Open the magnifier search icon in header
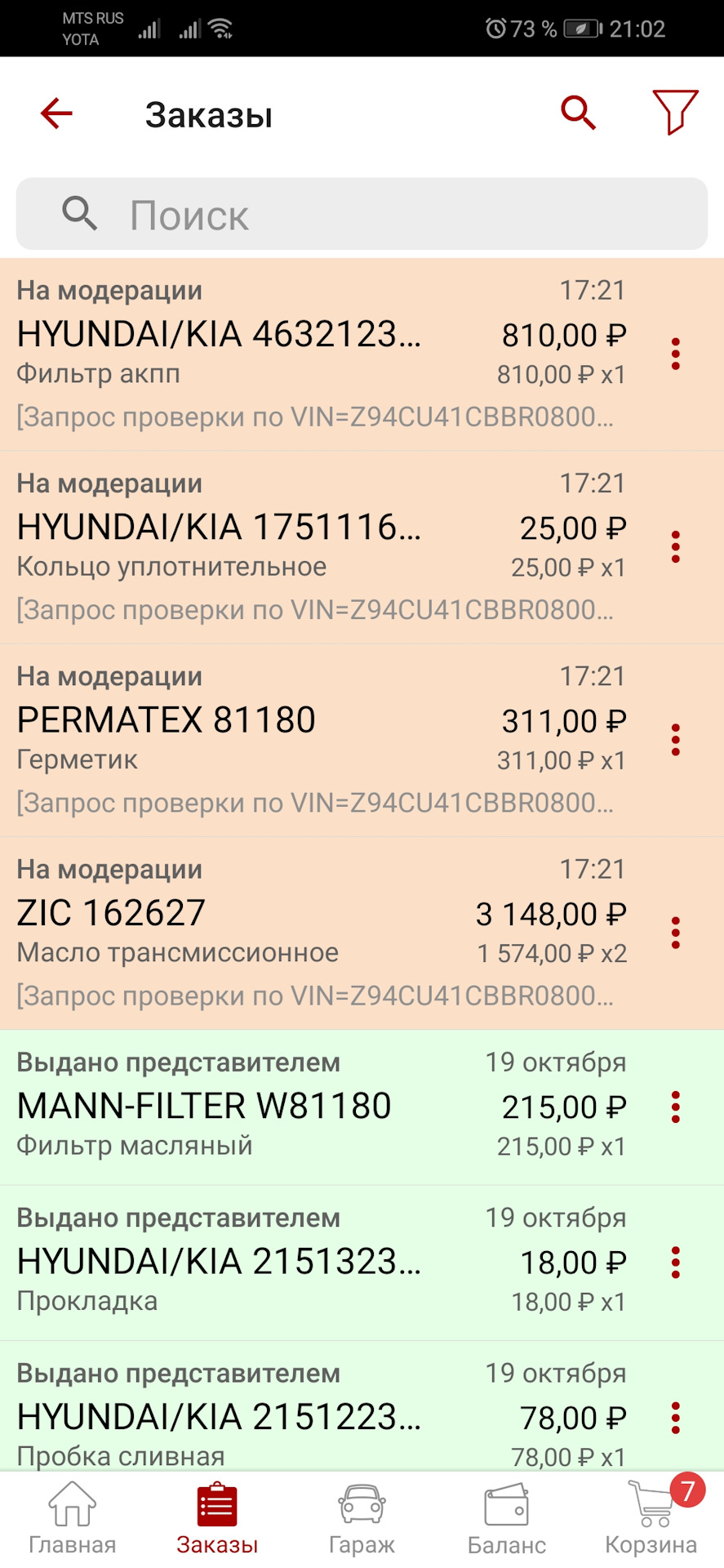 pyautogui.click(x=578, y=113)
